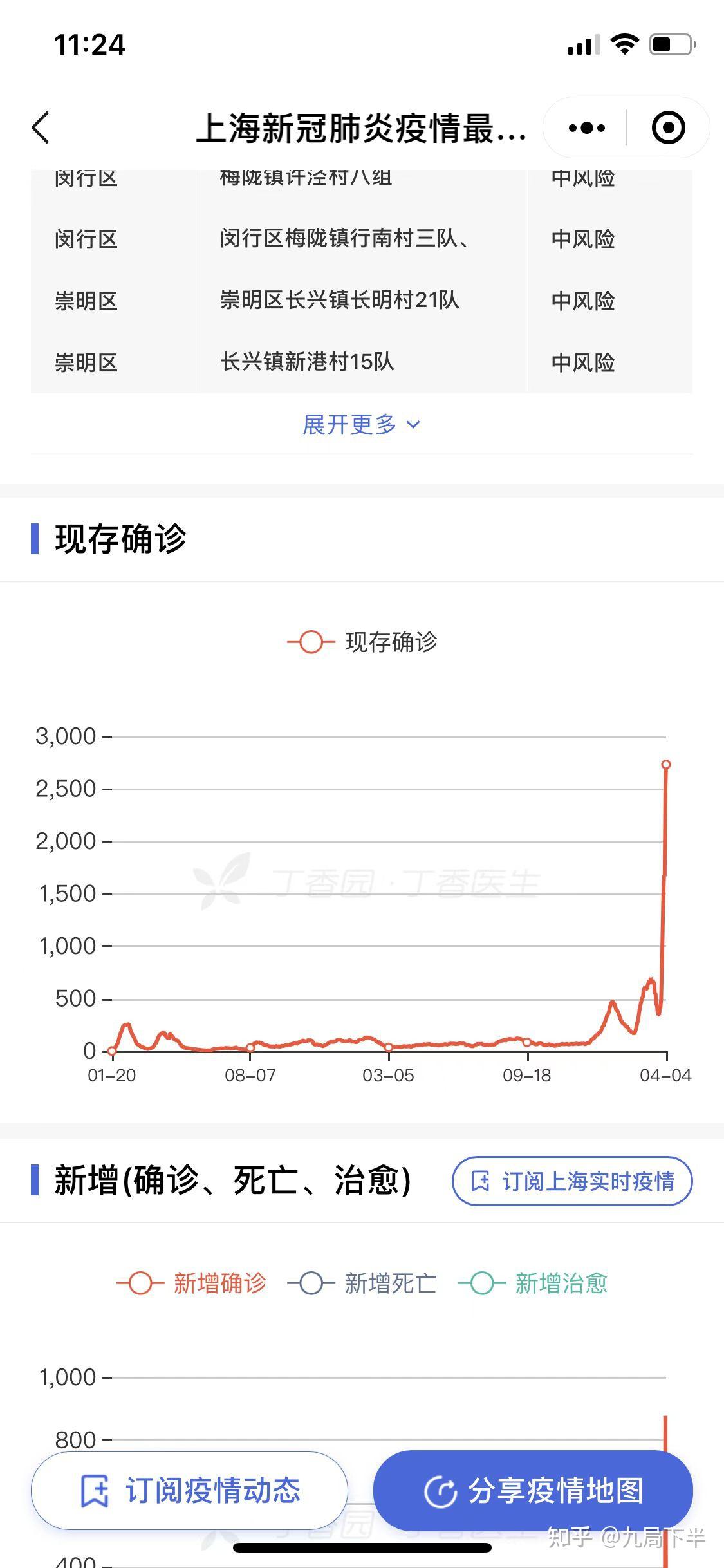Go back using the top-left arrow
The image size is (724, 1568).
41,127
